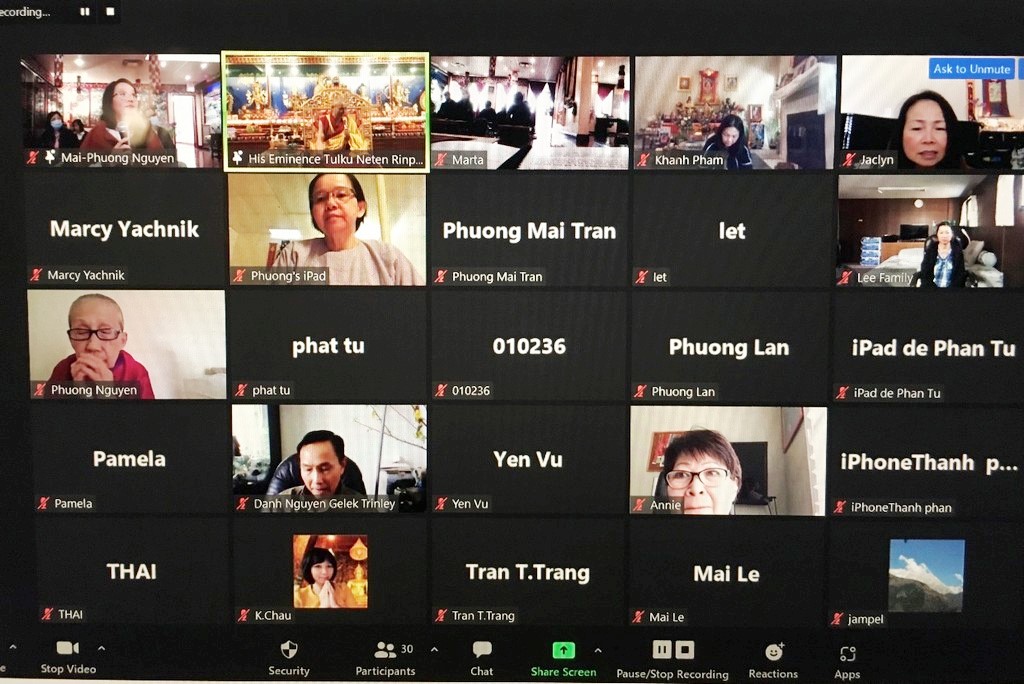Image resolution: width=1024 pixels, height=684 pixels.
Task: Pause recording using the top bar indicator
Action: tap(85, 12)
